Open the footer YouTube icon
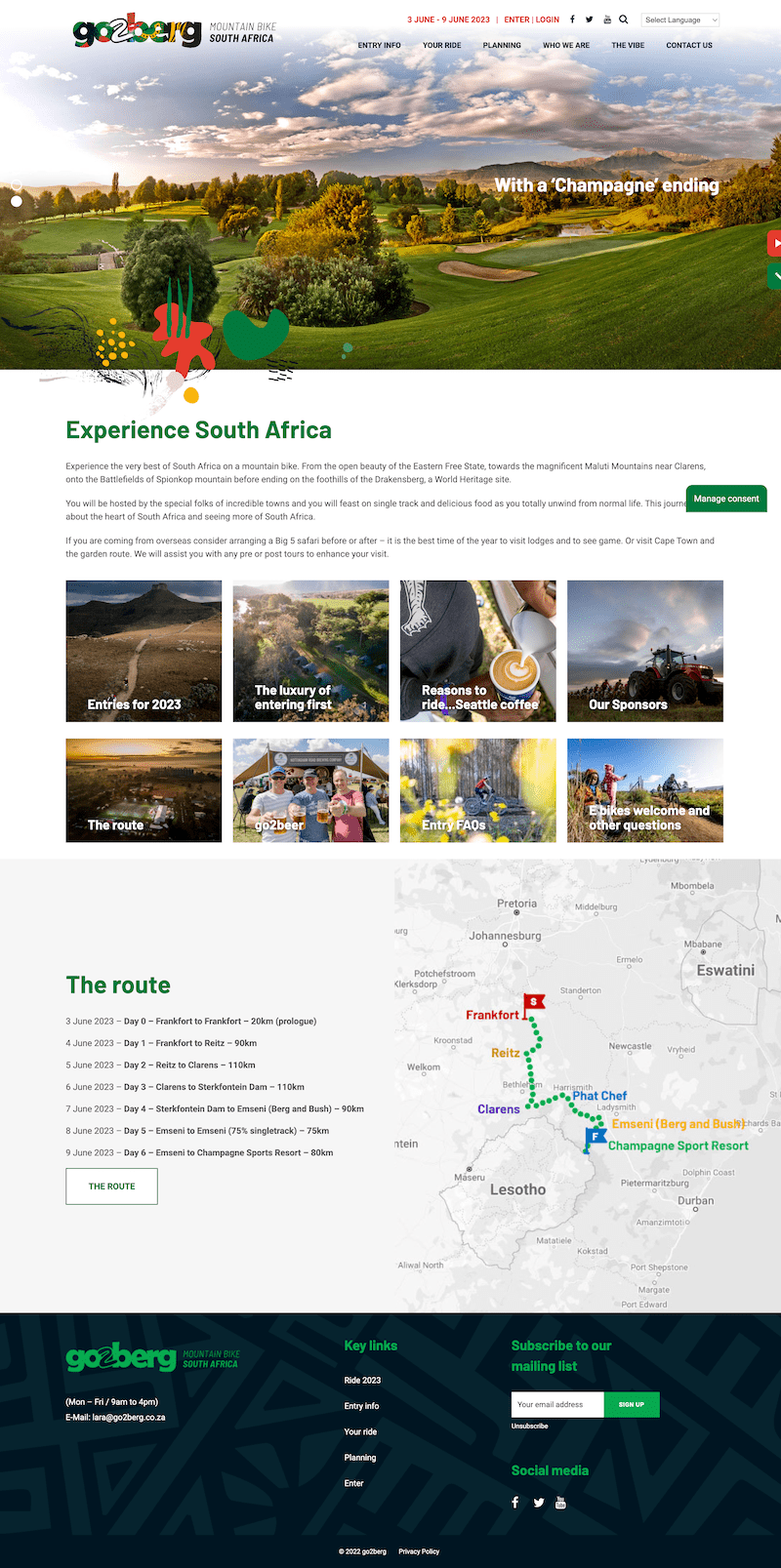 (560, 1503)
